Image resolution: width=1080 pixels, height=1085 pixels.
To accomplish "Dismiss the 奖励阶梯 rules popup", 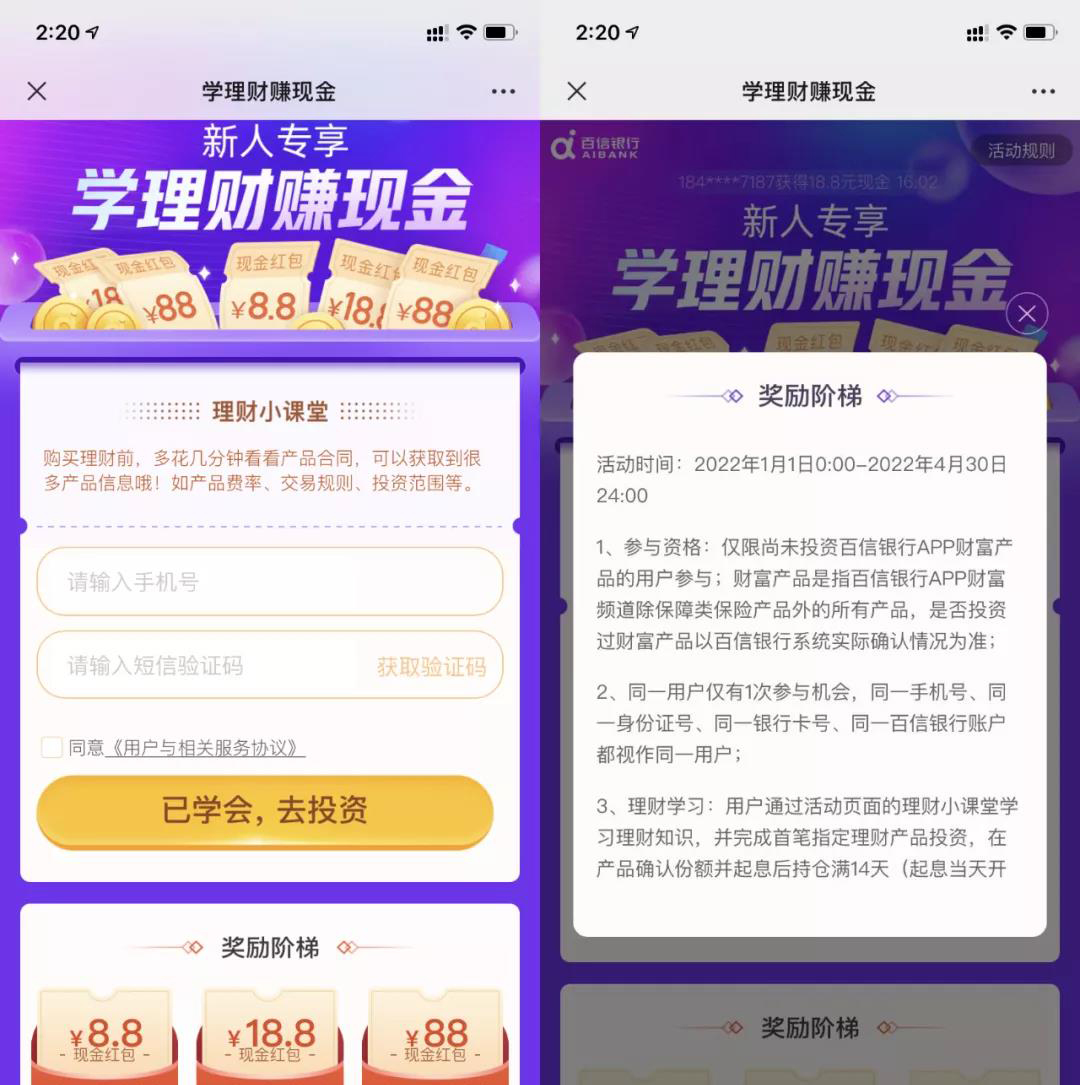I will (x=1026, y=314).
